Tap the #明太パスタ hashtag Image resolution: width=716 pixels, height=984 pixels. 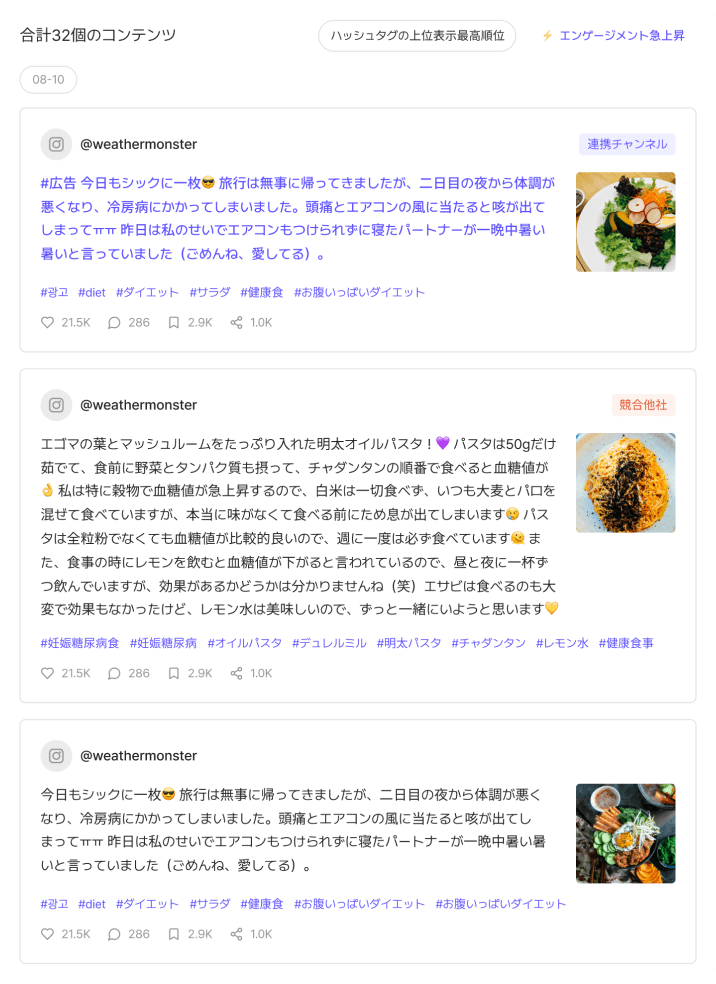(x=409, y=643)
